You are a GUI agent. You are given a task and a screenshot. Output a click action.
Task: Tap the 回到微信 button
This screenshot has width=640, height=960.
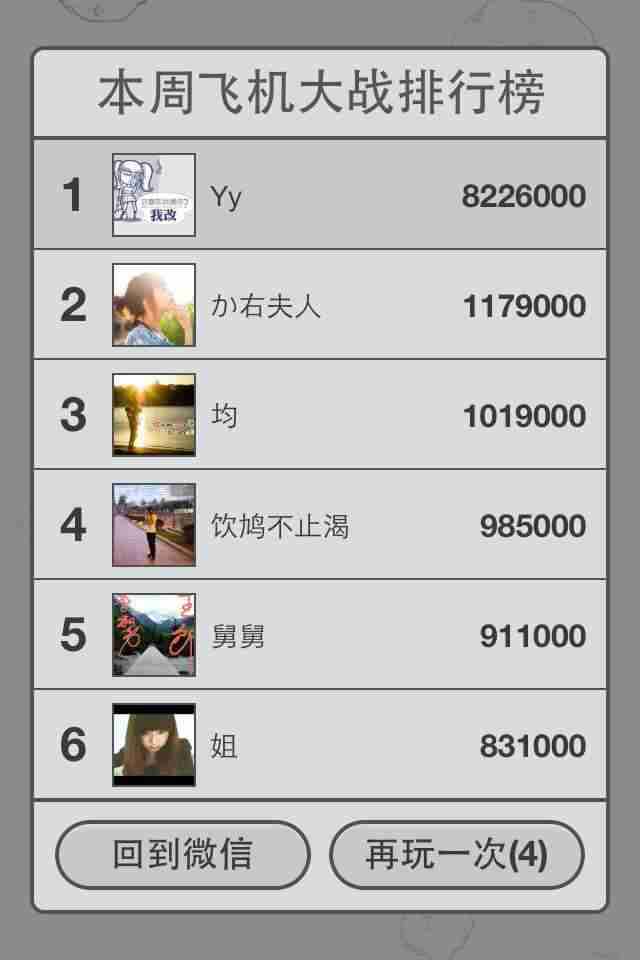coord(183,854)
